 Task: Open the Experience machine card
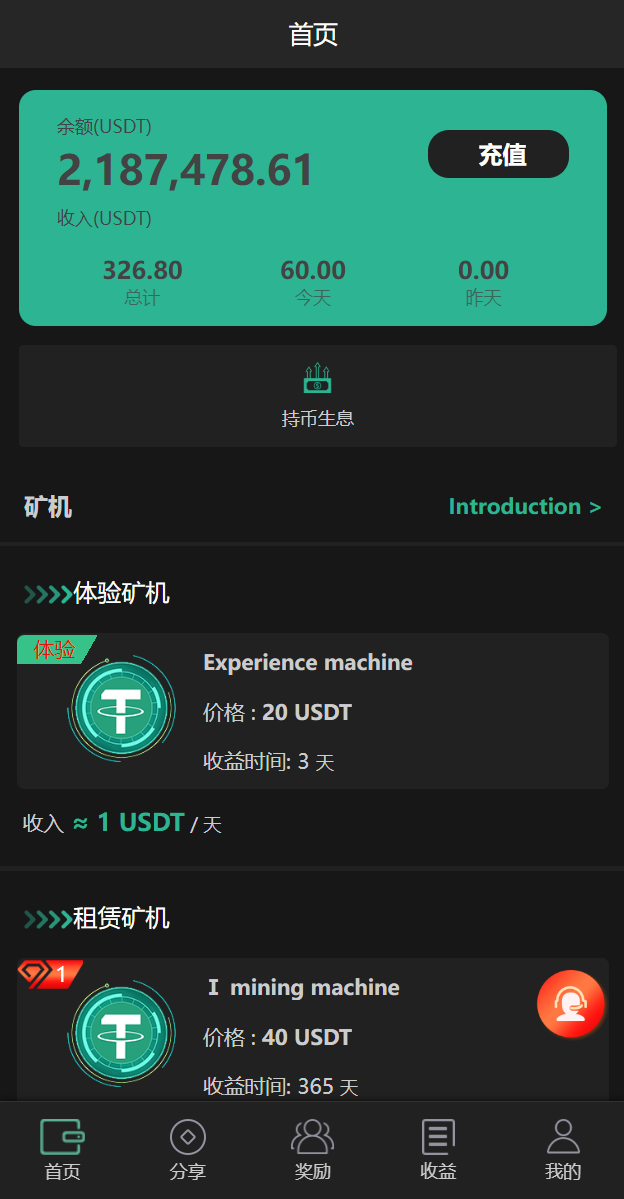312,711
